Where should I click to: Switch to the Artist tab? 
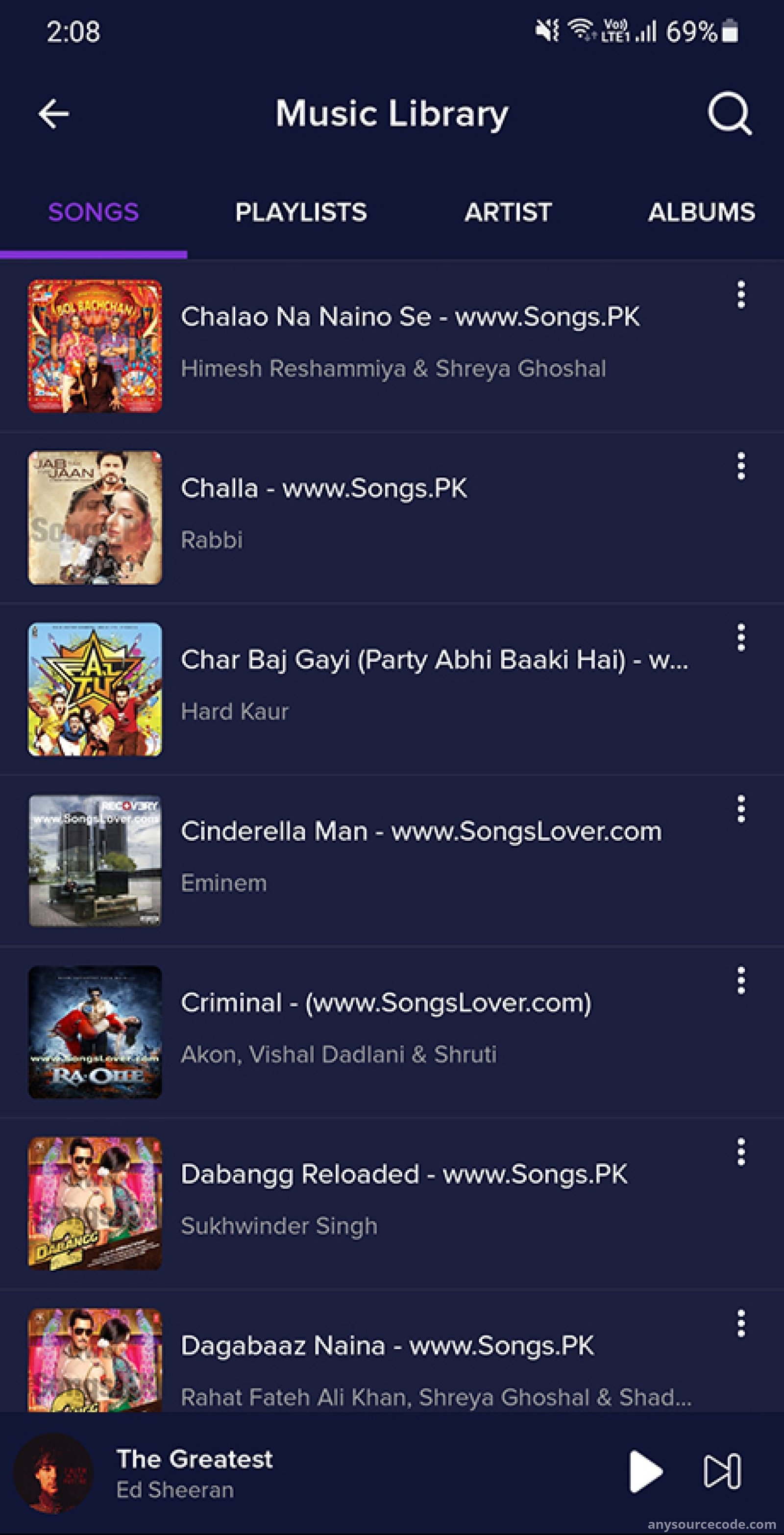click(x=508, y=212)
